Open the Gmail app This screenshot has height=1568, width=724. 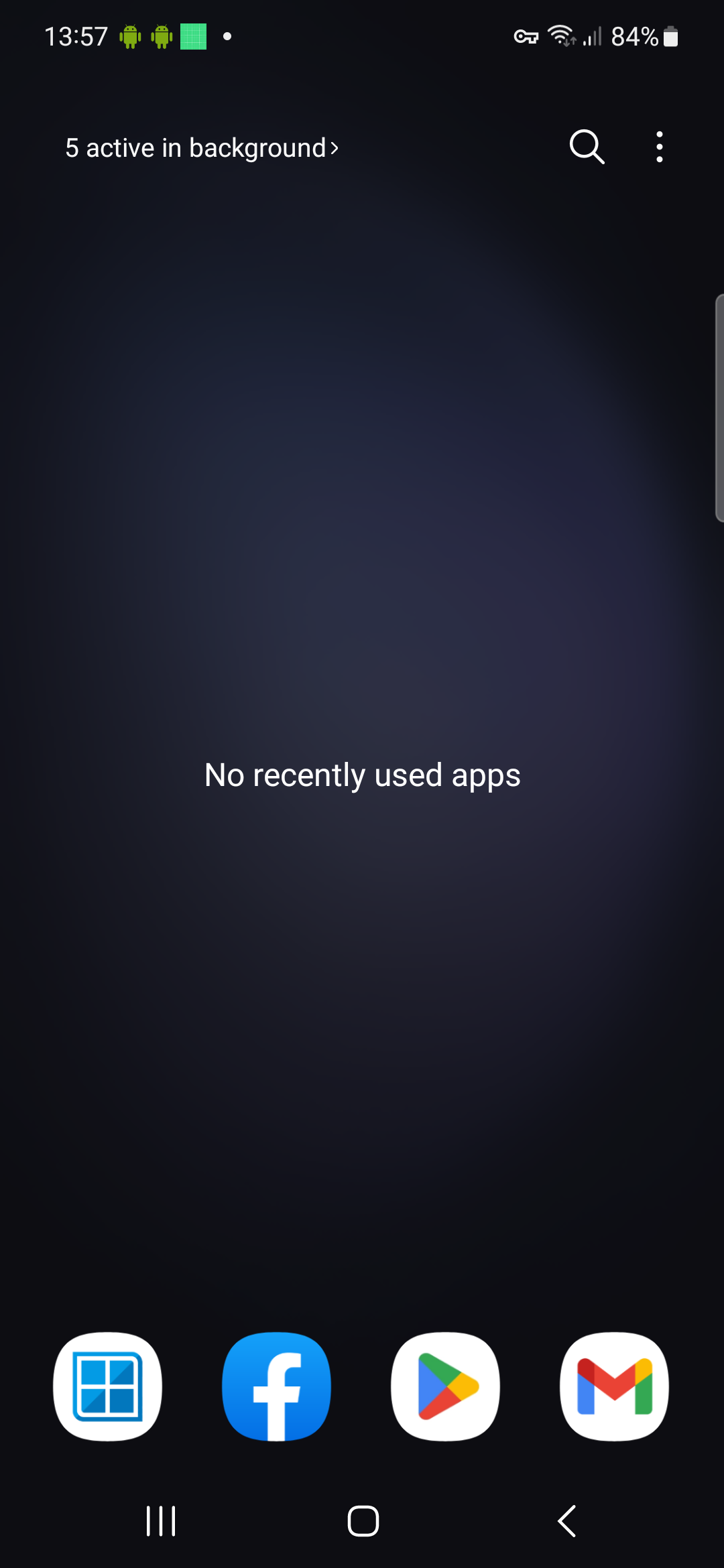pos(614,1386)
